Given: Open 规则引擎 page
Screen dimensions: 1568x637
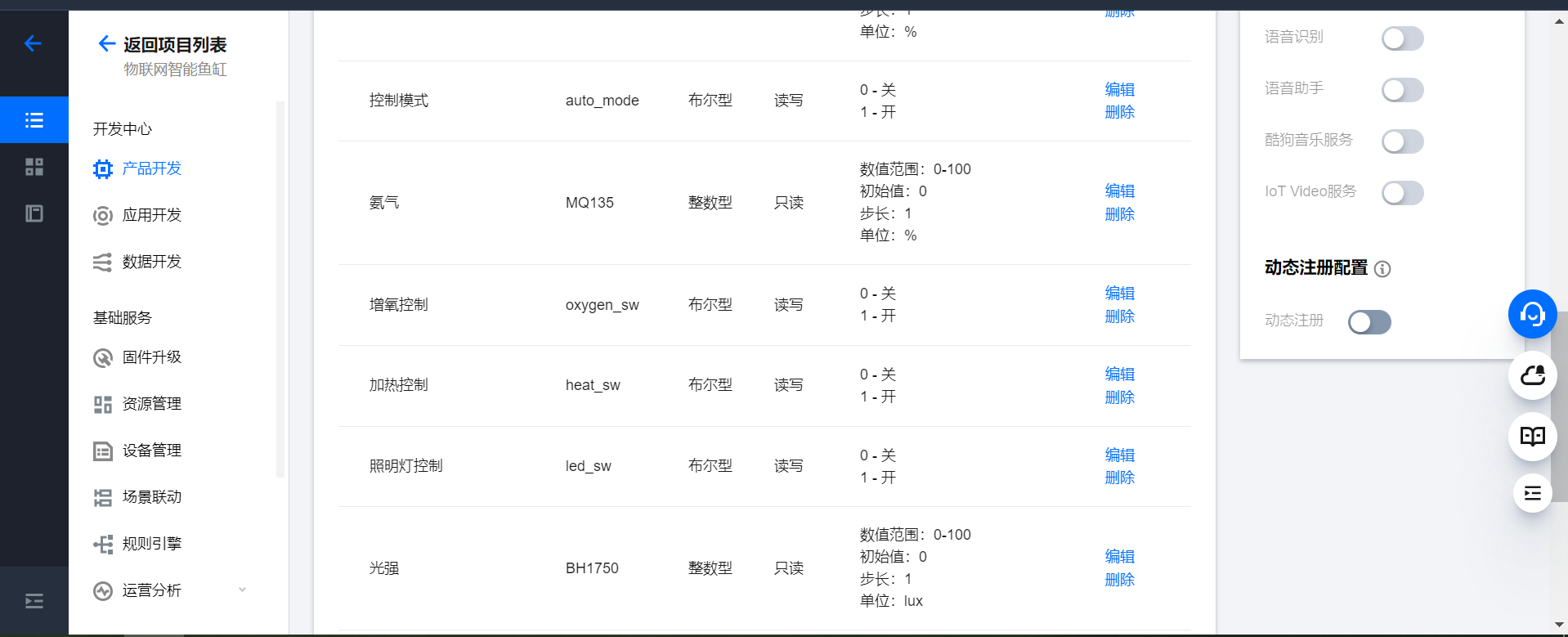Looking at the screenshot, I should (x=151, y=544).
